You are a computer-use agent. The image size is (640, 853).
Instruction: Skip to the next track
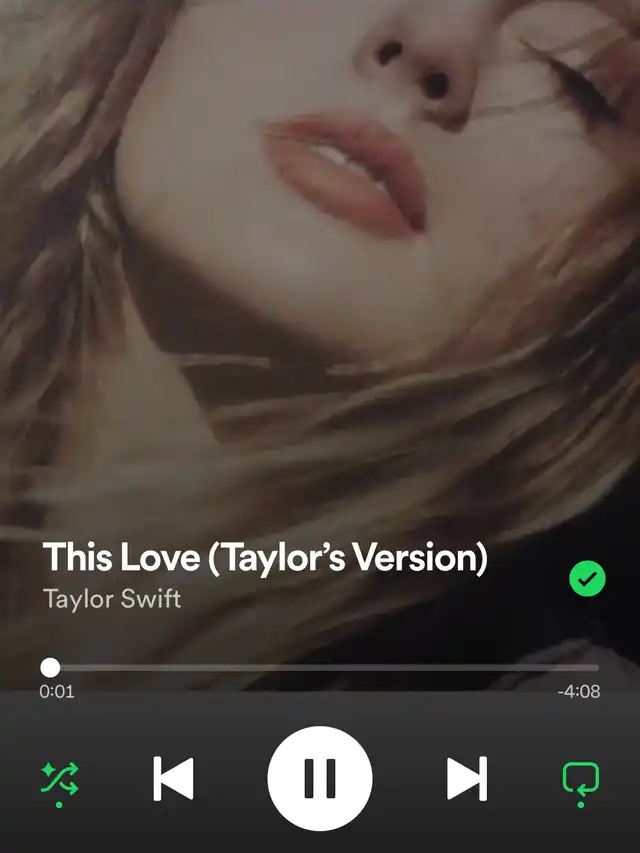pyautogui.click(x=466, y=778)
